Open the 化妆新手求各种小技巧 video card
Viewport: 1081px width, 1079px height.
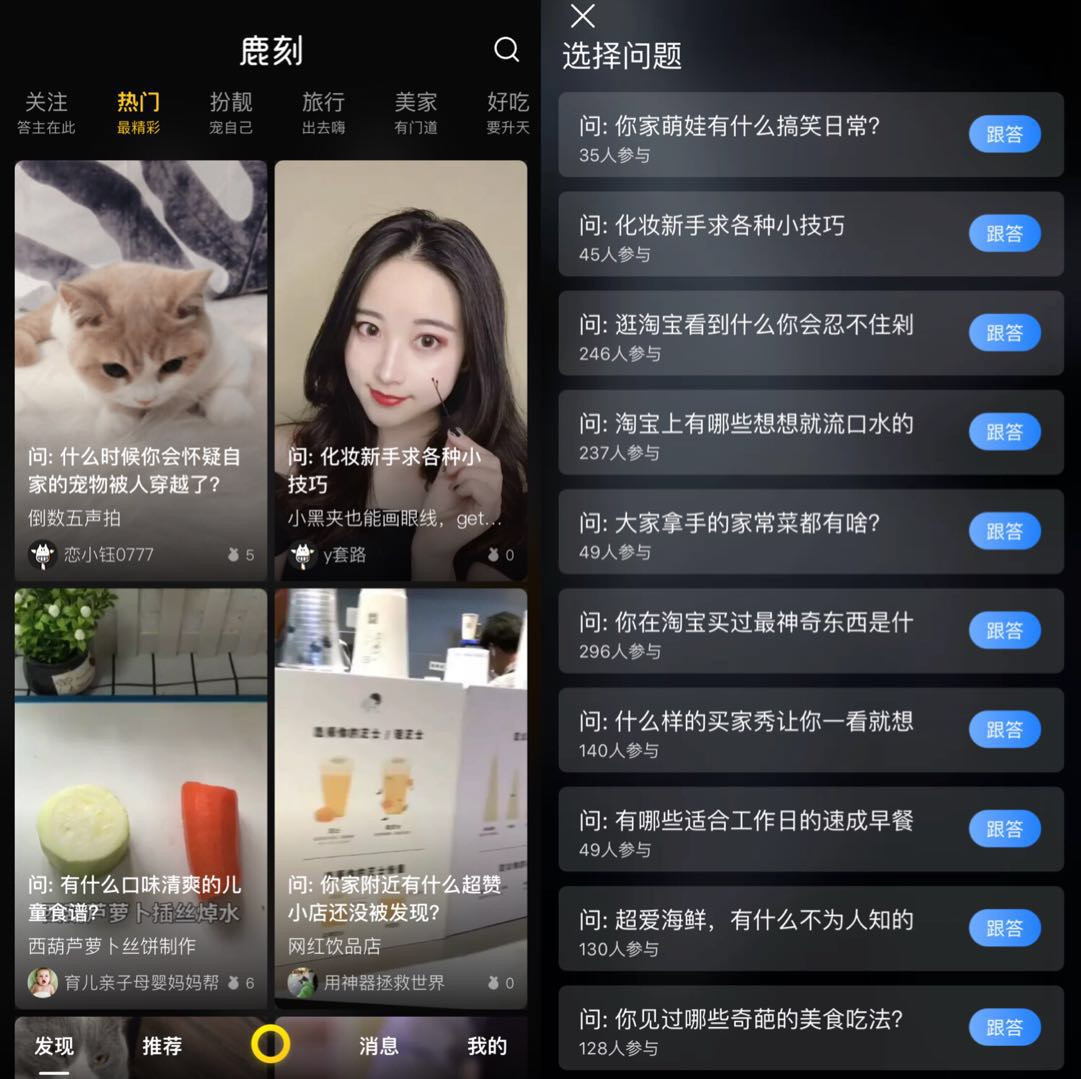[400, 370]
